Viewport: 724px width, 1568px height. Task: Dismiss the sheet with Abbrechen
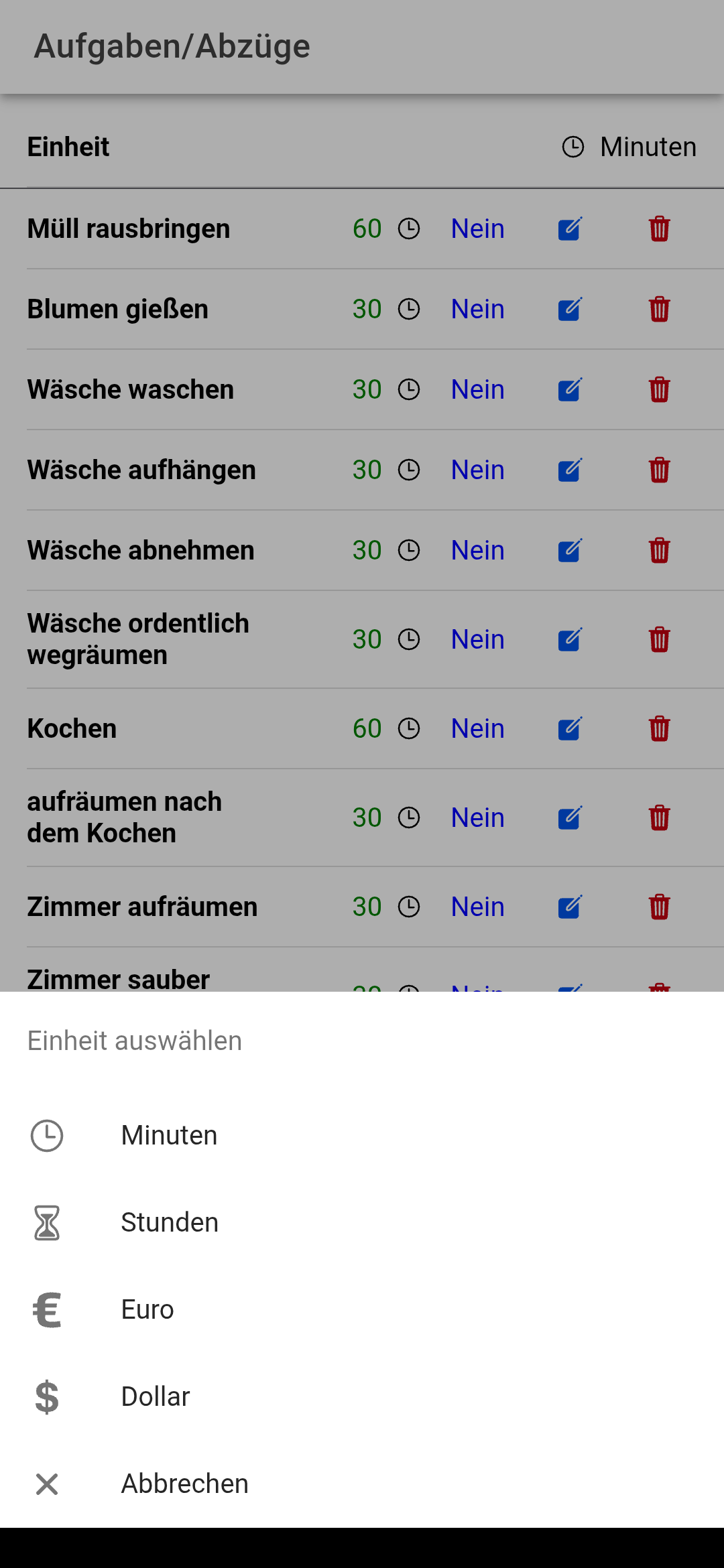(x=184, y=1484)
